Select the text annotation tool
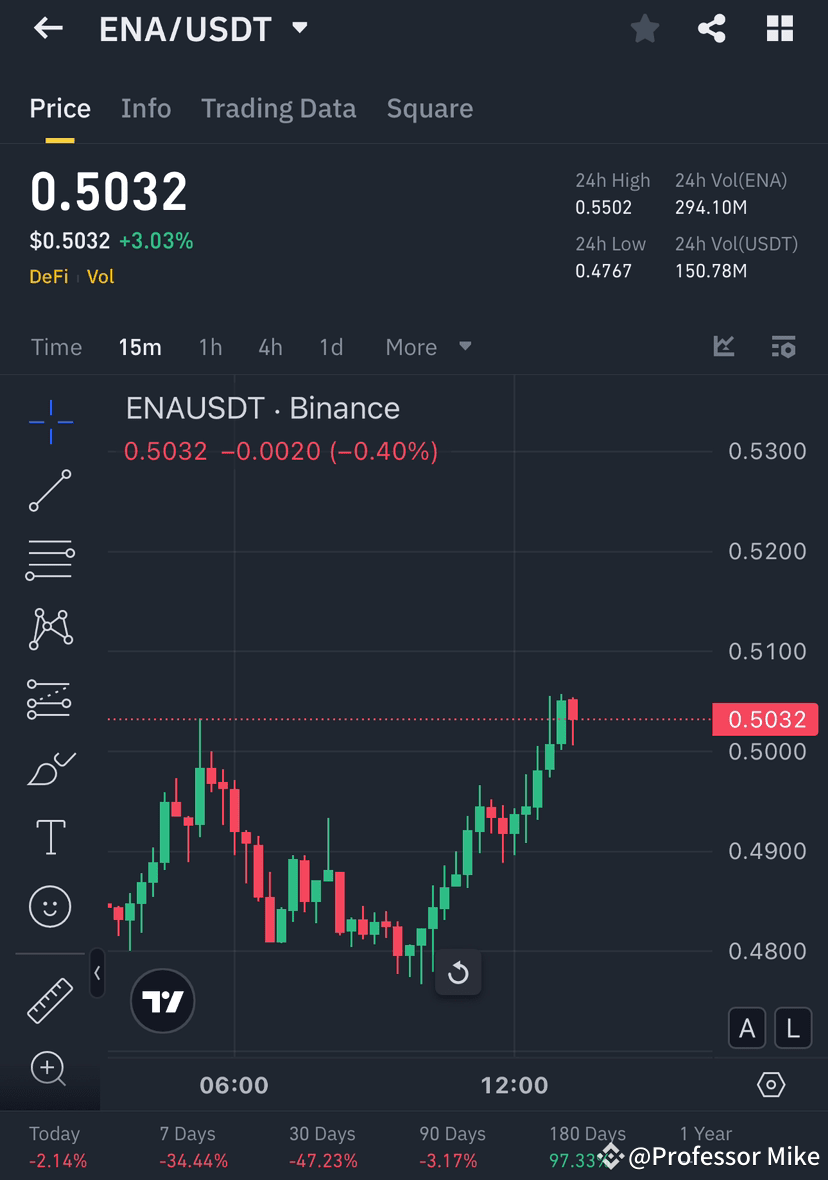The width and height of the screenshot is (828, 1180). 49,837
